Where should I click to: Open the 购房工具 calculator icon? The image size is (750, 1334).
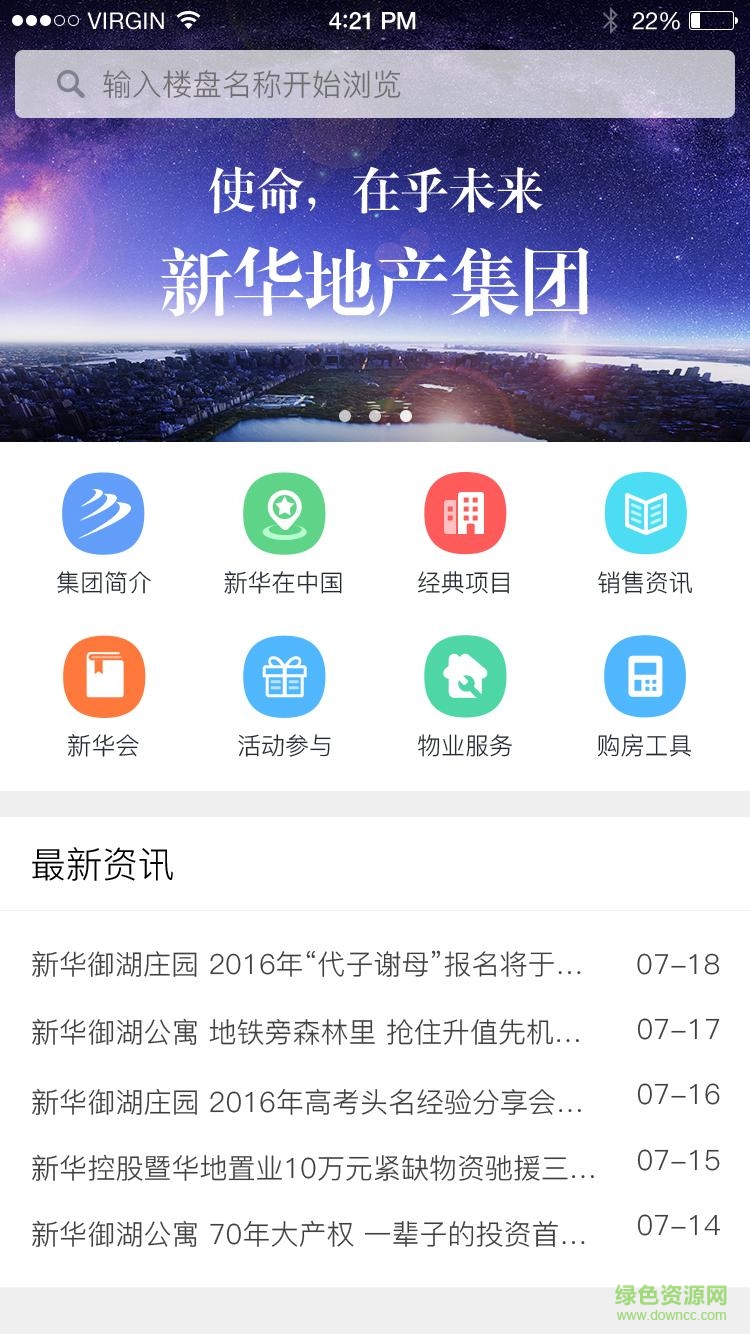tap(645, 675)
